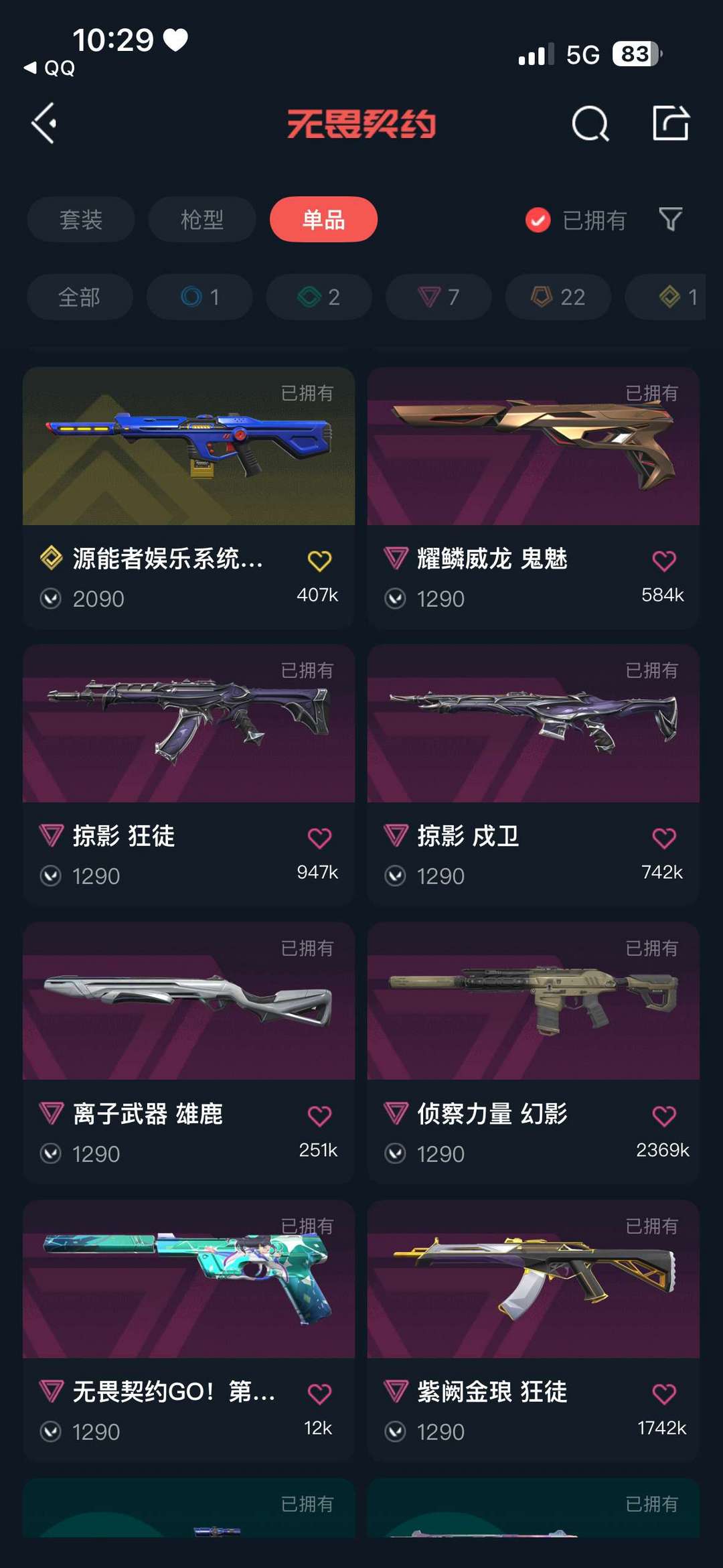Open the 离子武器 雄鹿 skin card
The height and width of the screenshot is (1568, 723).
point(189,1052)
